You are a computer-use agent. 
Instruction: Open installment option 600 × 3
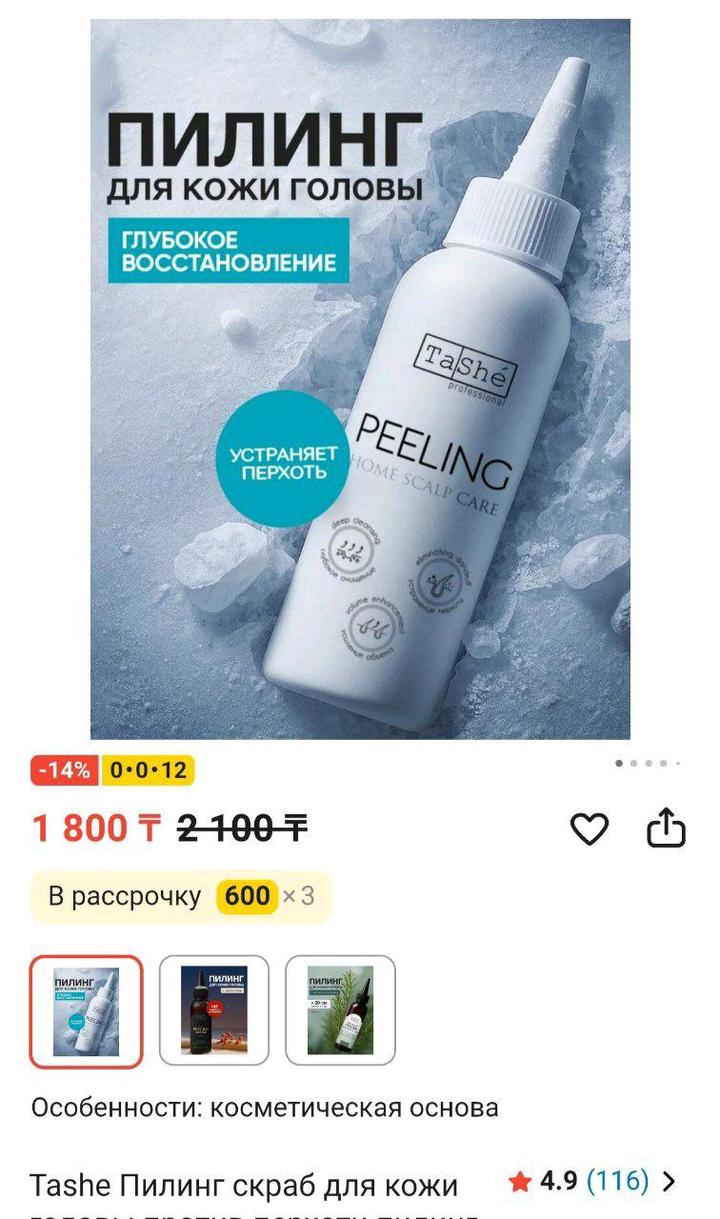[x=181, y=896]
